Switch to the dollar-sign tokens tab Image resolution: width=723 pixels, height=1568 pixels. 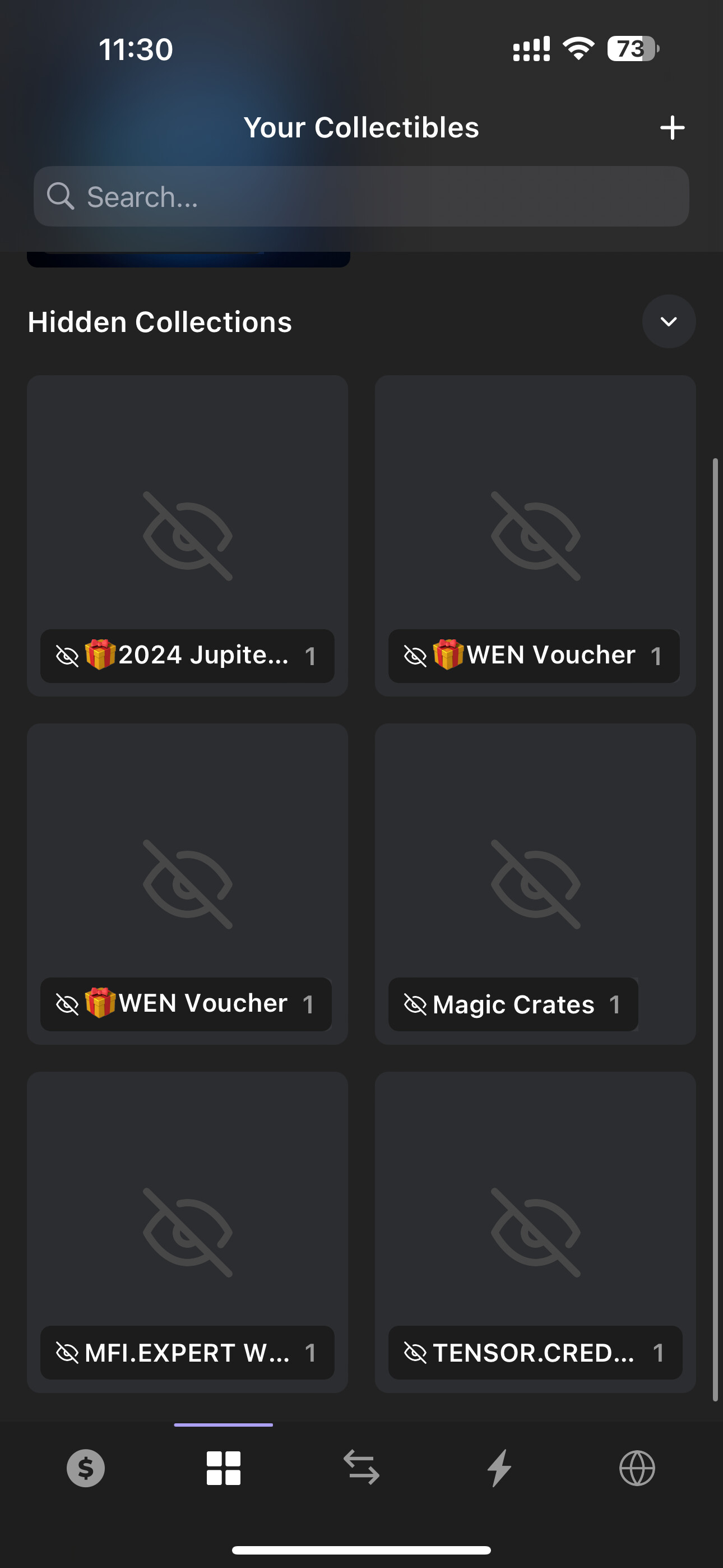pyautogui.click(x=86, y=1468)
